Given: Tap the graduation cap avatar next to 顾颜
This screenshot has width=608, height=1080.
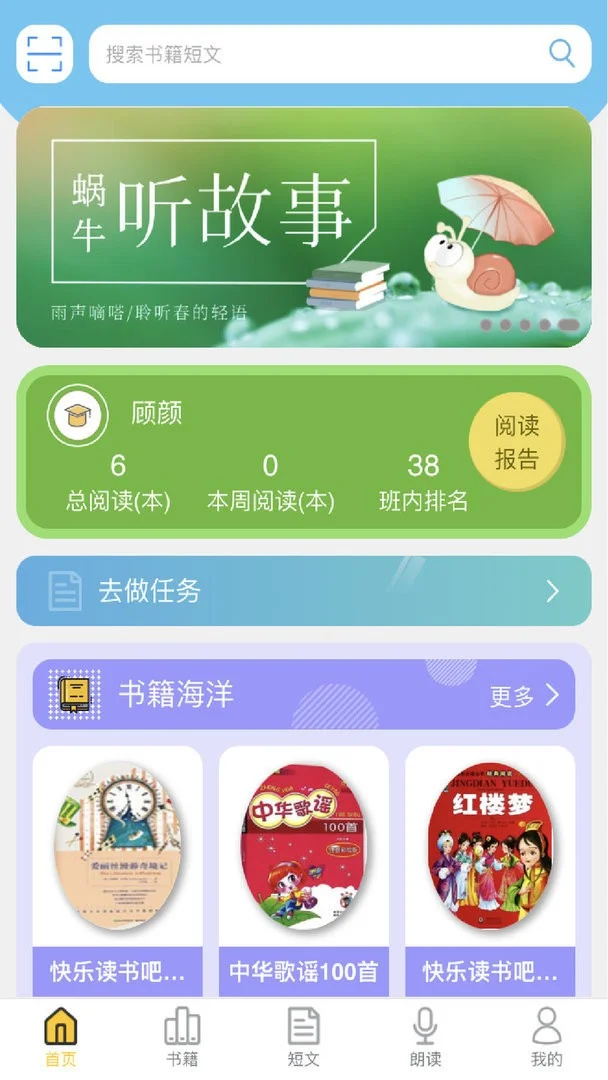Looking at the screenshot, I should click(x=78, y=414).
